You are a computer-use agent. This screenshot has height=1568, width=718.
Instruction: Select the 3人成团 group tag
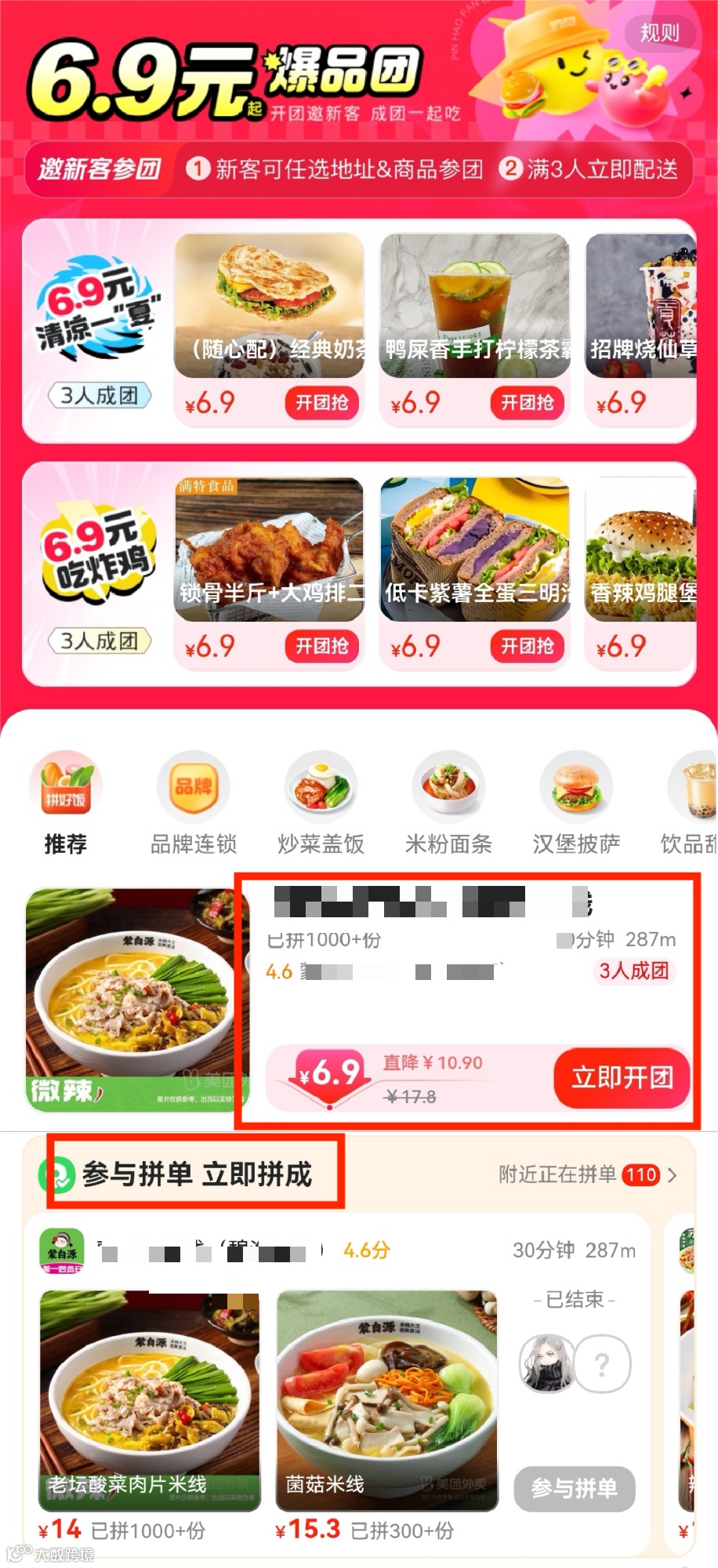coord(634,971)
